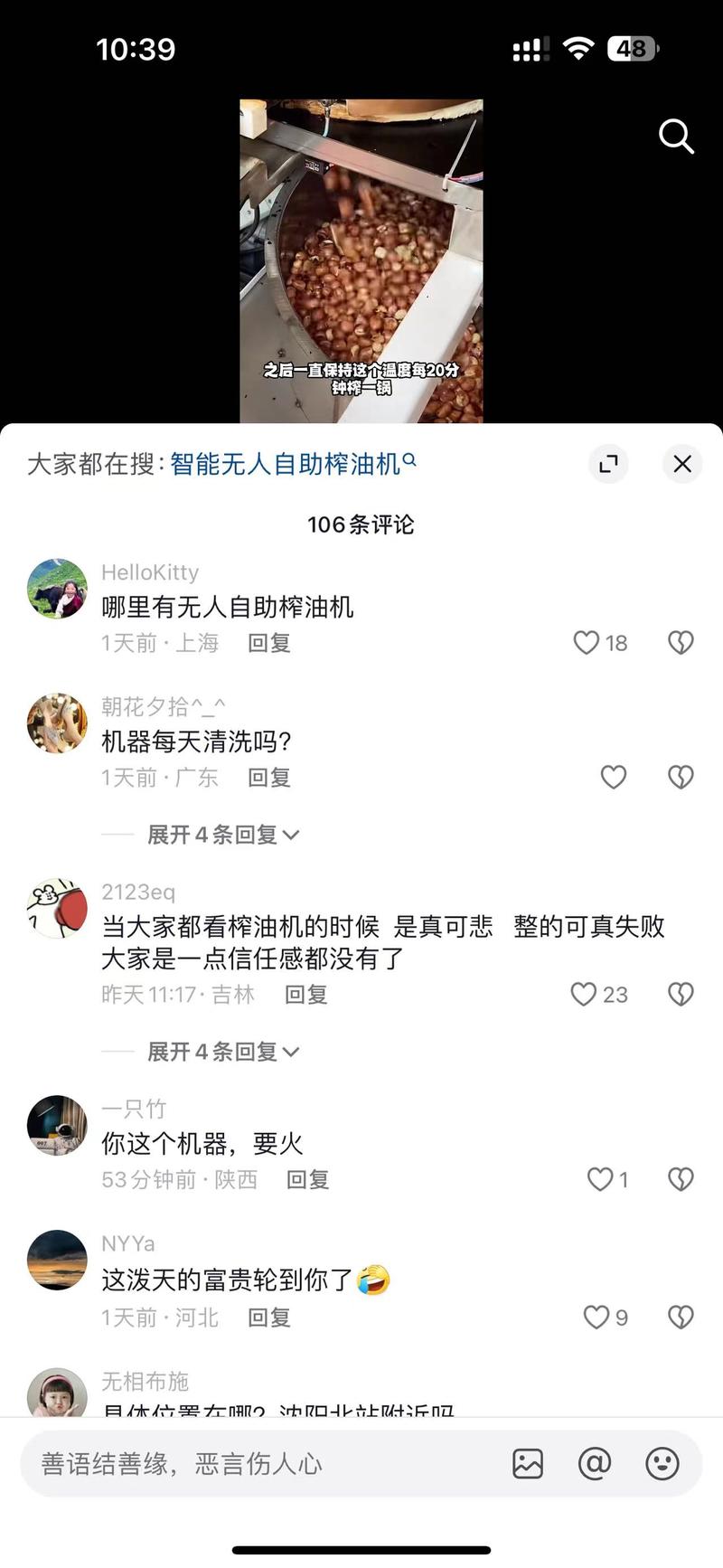Reply to 朝花夕拾's comment
723x1568 pixels.
pos(269,778)
